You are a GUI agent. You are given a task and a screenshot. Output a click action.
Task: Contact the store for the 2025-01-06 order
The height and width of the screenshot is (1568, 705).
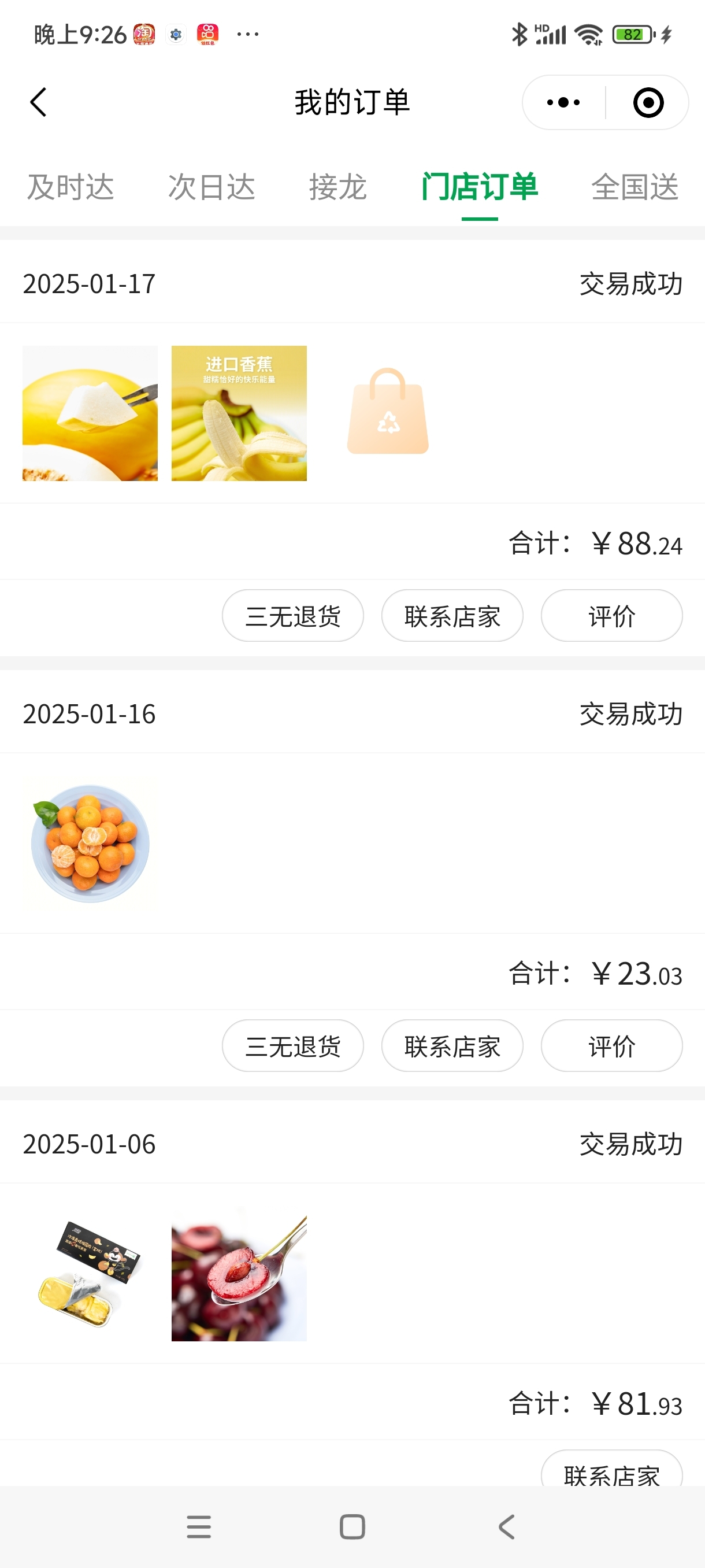[x=611, y=1472]
